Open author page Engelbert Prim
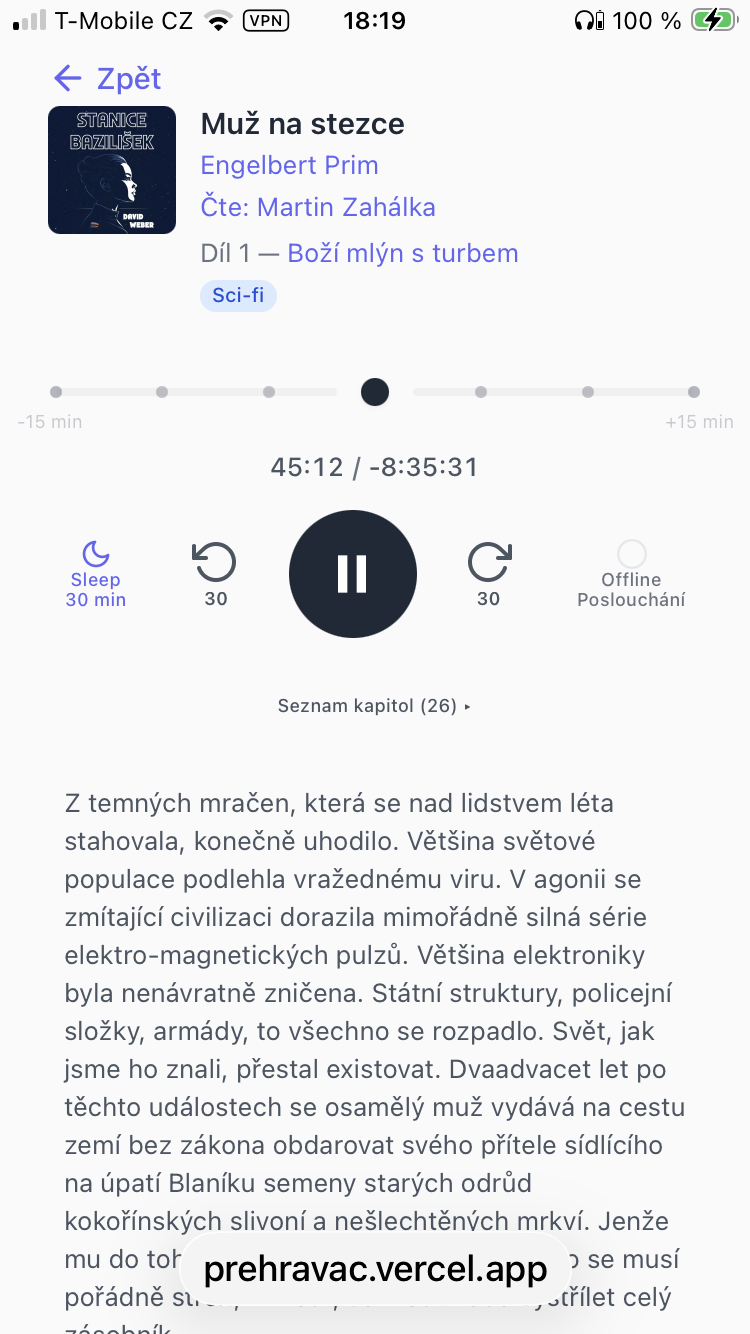750x1334 pixels. [289, 165]
